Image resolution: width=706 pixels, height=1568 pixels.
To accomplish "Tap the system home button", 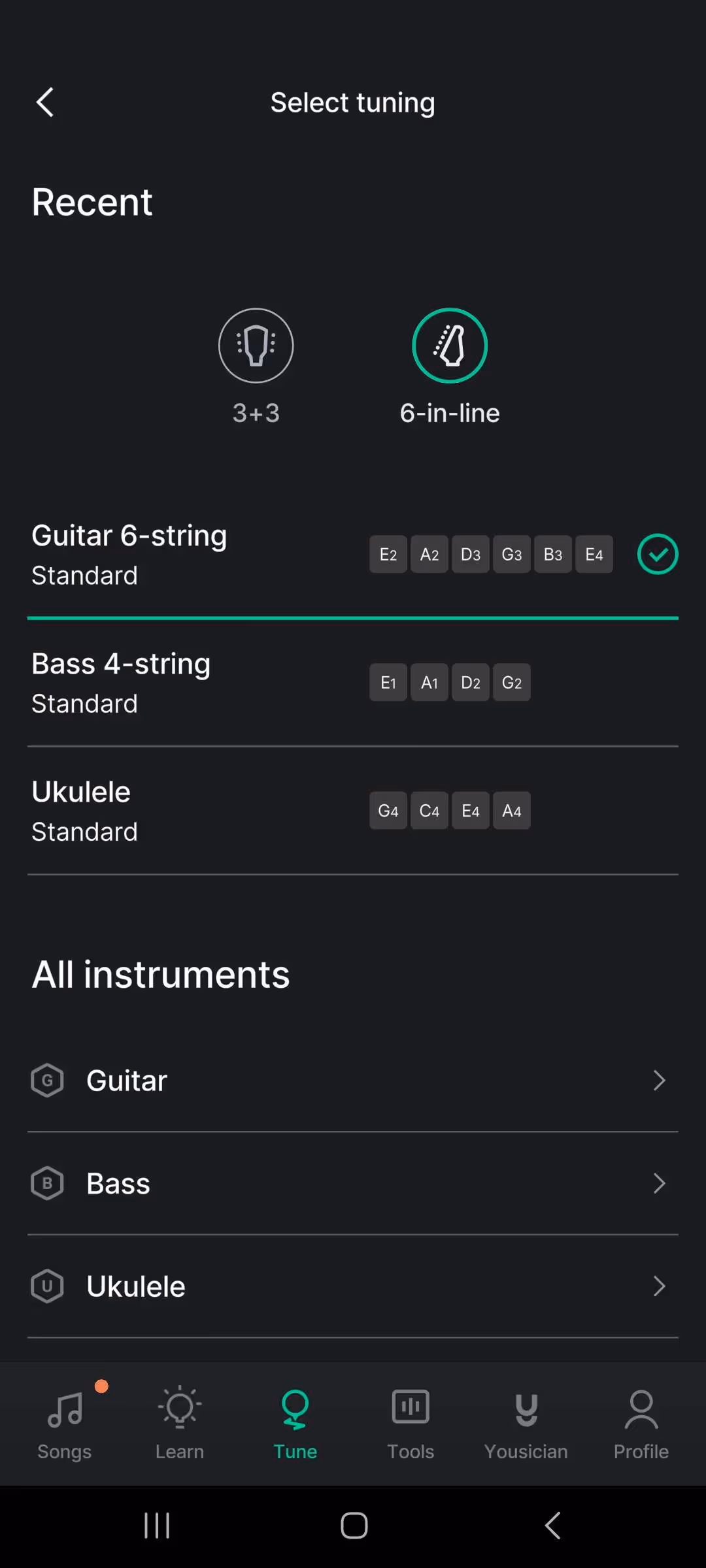I will point(354,1526).
